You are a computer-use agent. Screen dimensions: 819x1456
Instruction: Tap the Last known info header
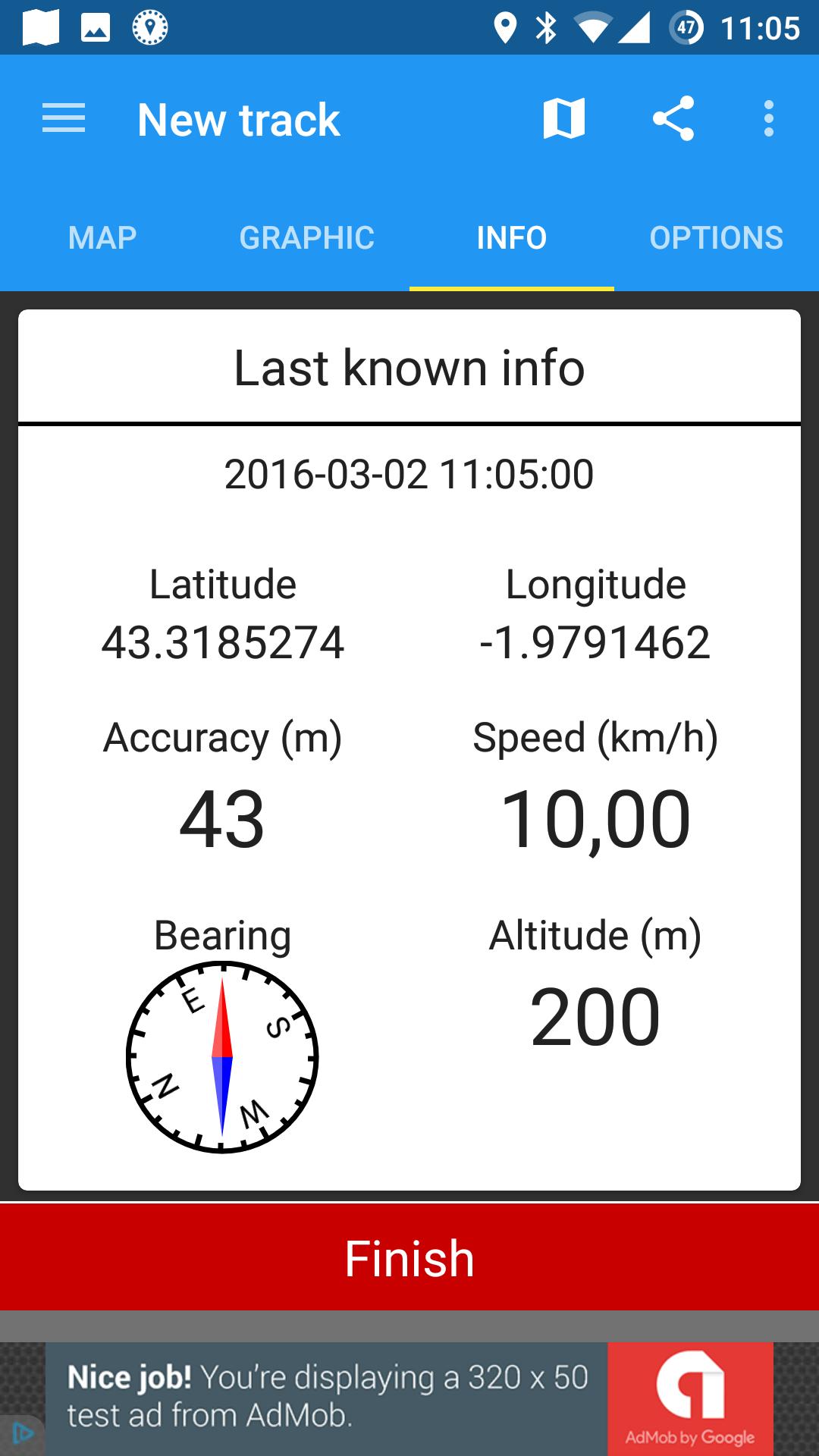[409, 369]
